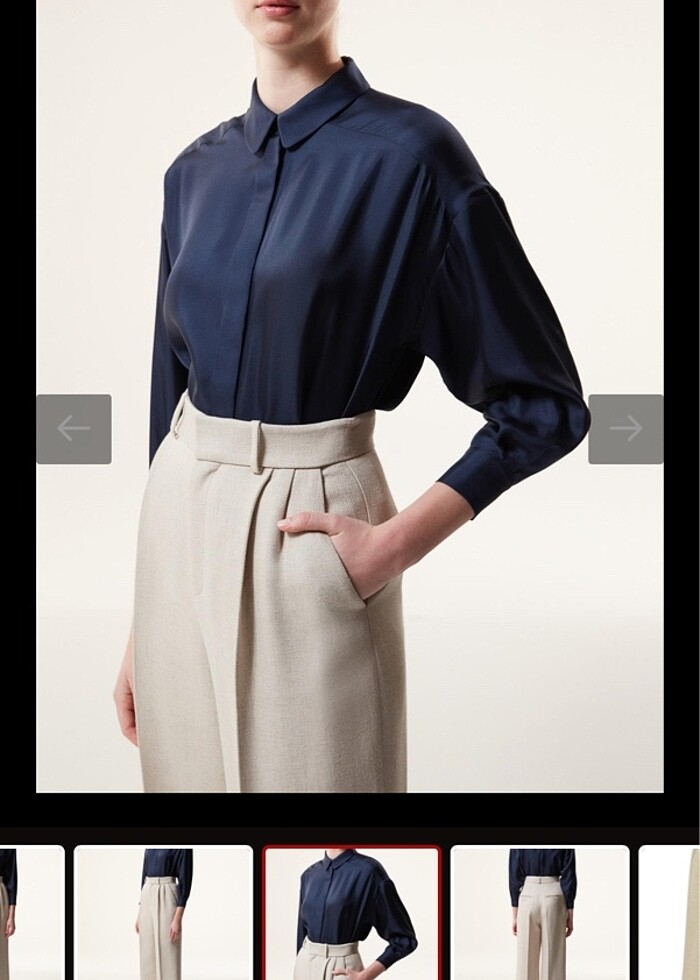Open the partially visible thumbnail at the strip's right edge
This screenshot has height=980, width=700.
coord(672,912)
